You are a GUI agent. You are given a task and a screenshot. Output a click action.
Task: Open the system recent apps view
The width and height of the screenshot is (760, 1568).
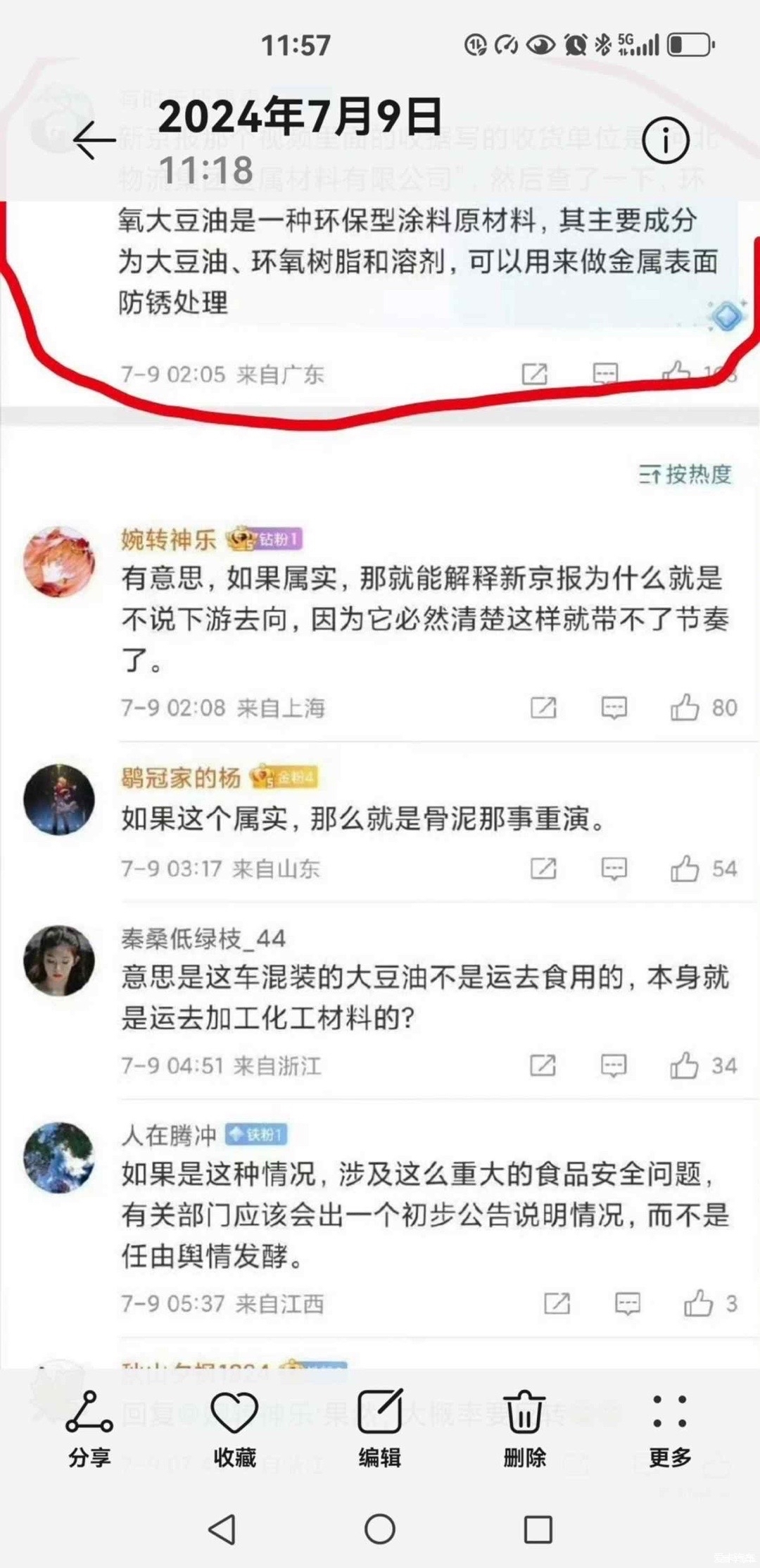[x=538, y=1529]
